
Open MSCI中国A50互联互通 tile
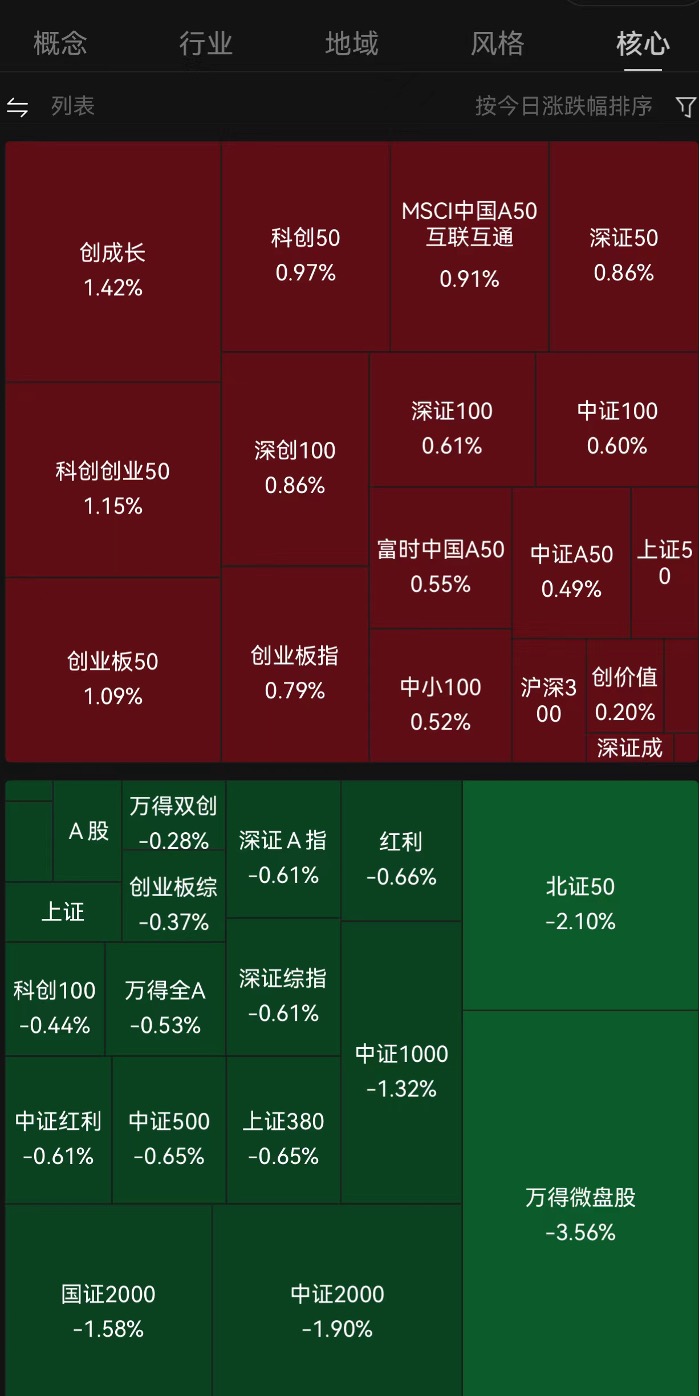(469, 246)
